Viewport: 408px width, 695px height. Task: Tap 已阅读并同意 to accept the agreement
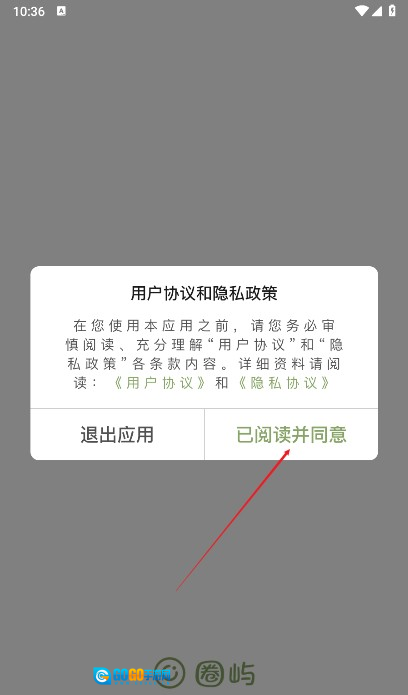(291, 434)
